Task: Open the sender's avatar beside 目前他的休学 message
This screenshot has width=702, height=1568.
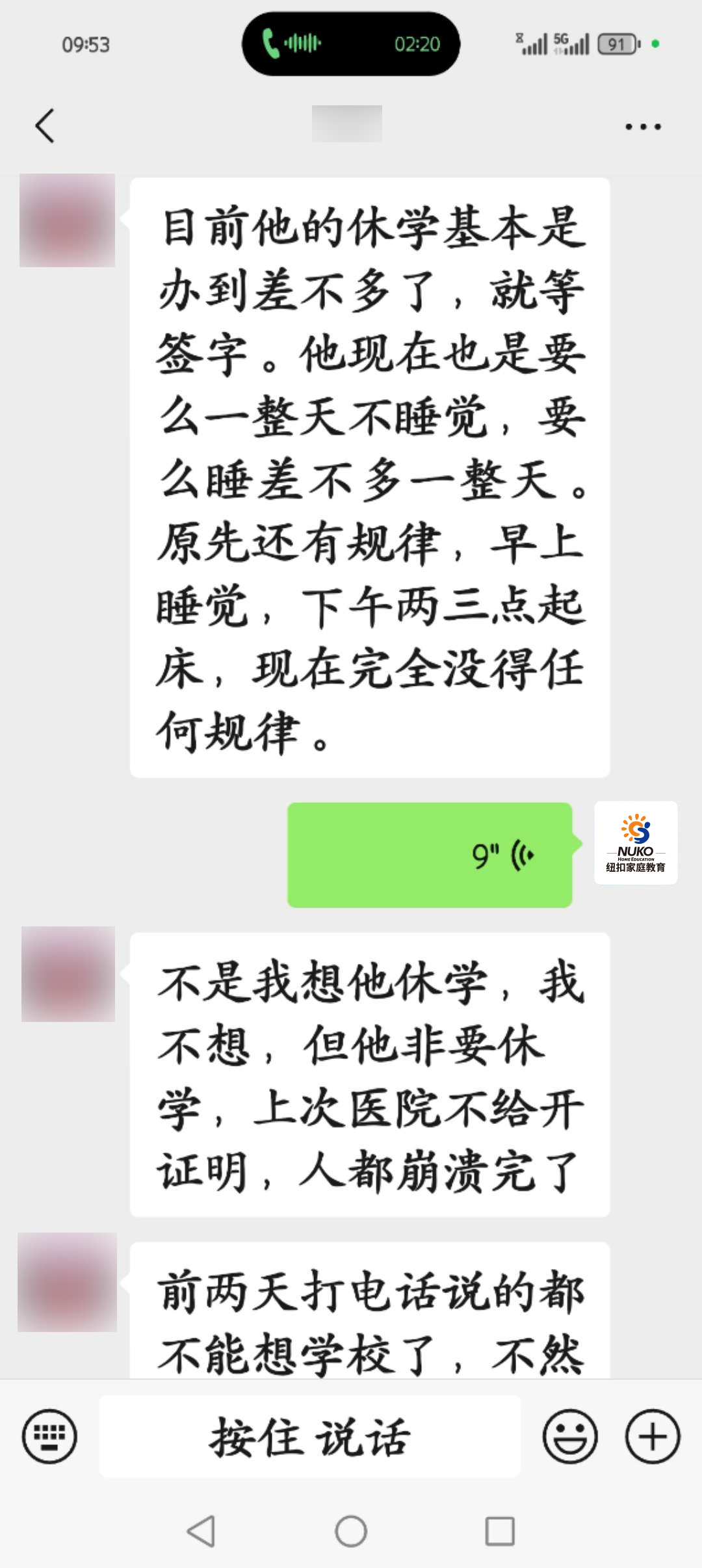Action: (68, 220)
